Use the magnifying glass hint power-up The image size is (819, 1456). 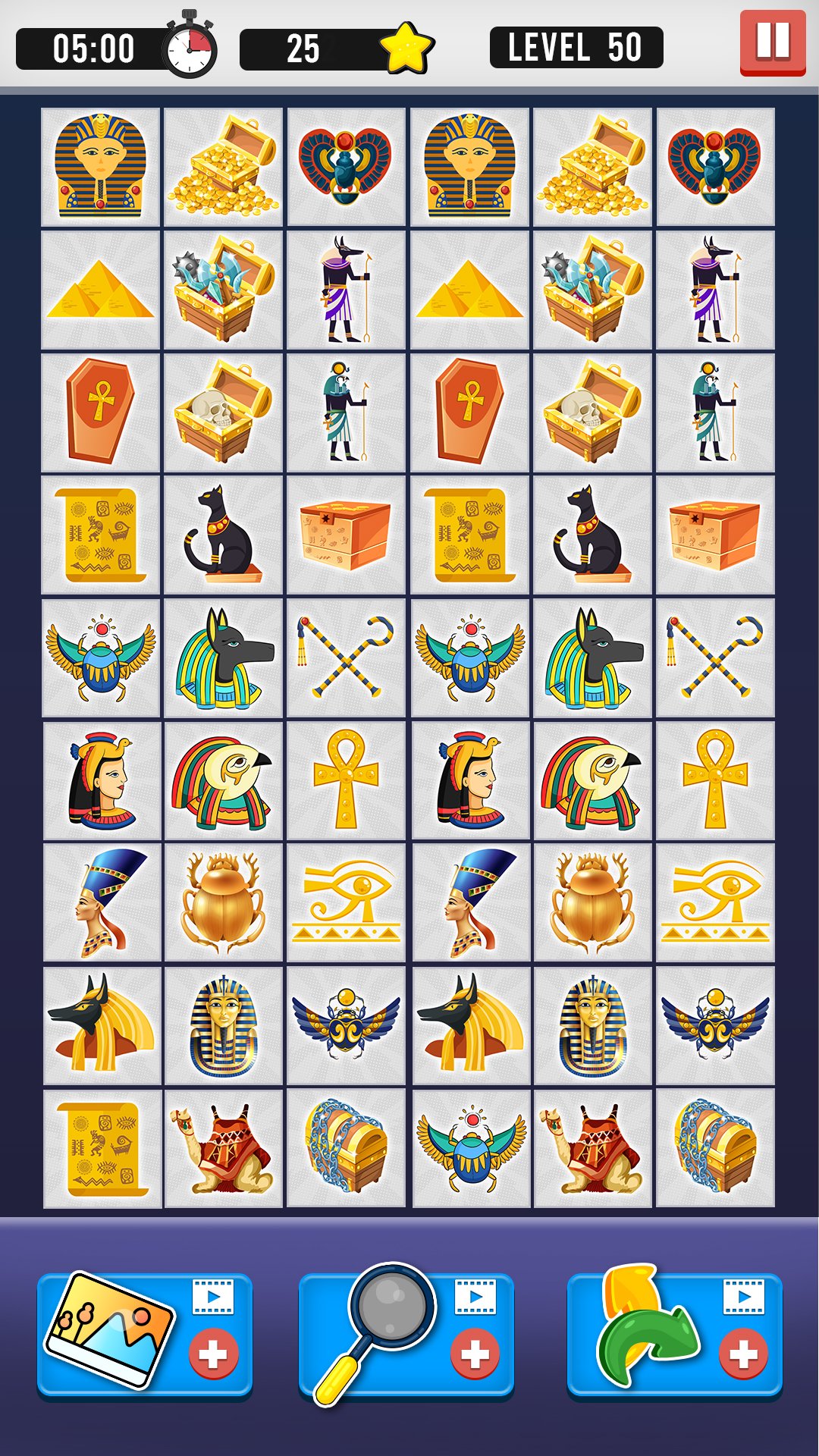(x=406, y=1335)
